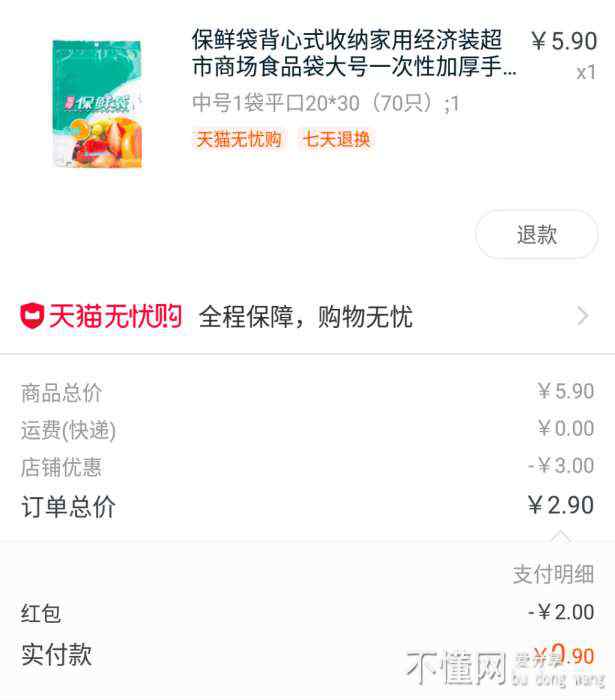Image resolution: width=615 pixels, height=700 pixels.
Task: Collapse the 支付明细 payment details section
Action: 553,574
